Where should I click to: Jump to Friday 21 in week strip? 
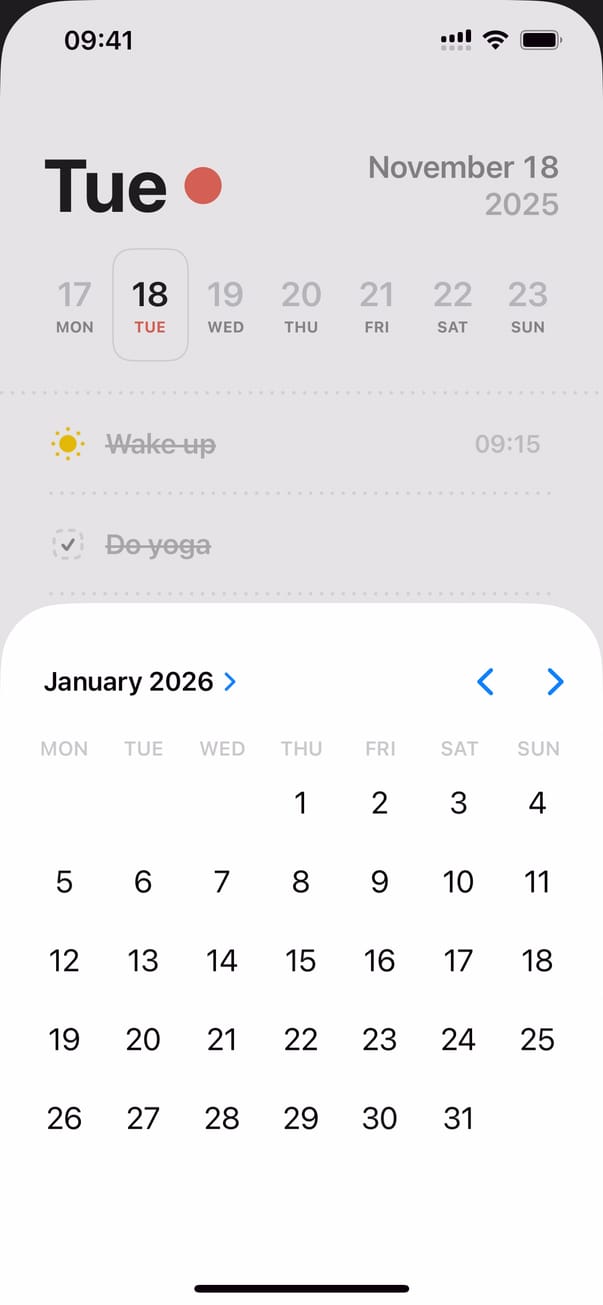click(377, 305)
